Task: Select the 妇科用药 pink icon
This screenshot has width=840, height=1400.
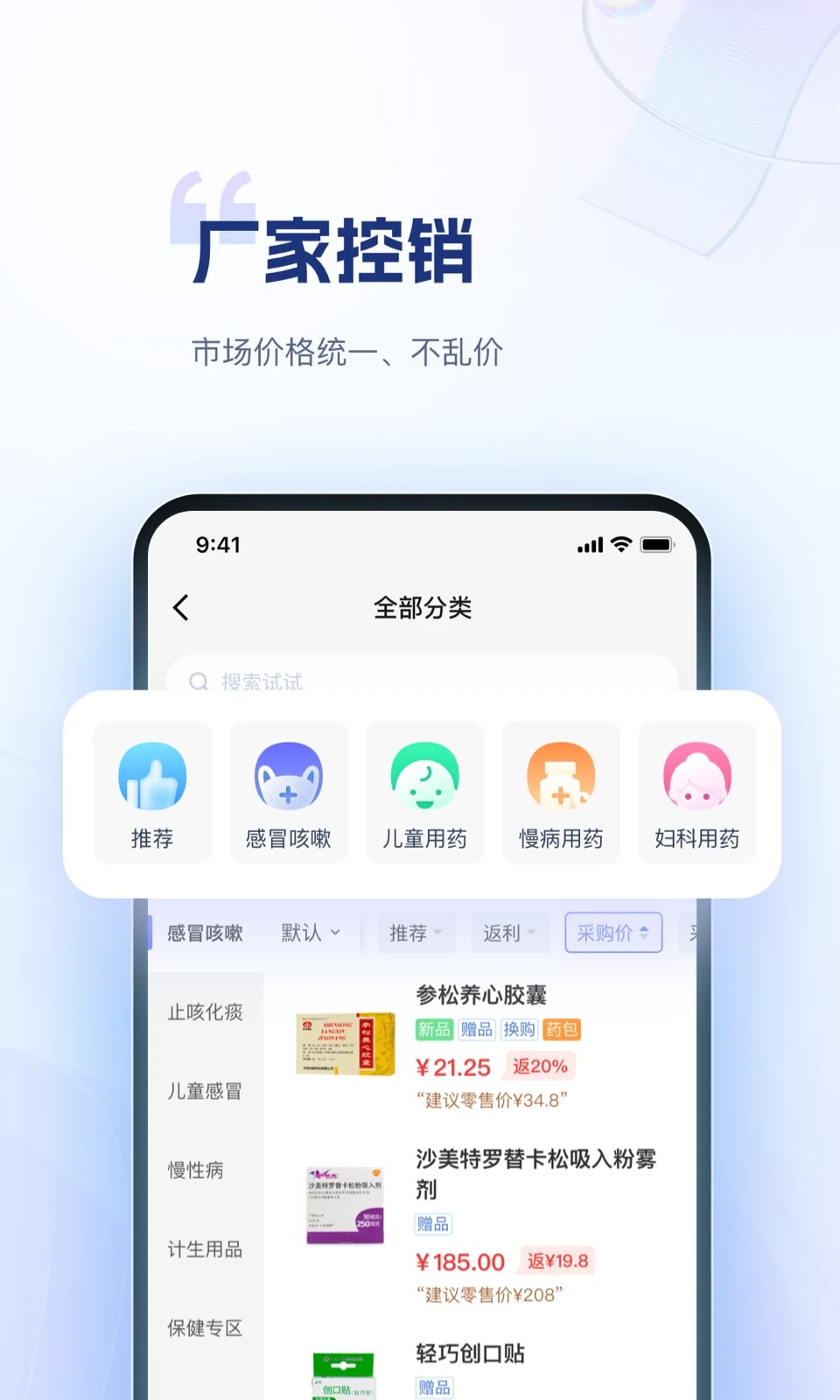Action: tap(697, 776)
